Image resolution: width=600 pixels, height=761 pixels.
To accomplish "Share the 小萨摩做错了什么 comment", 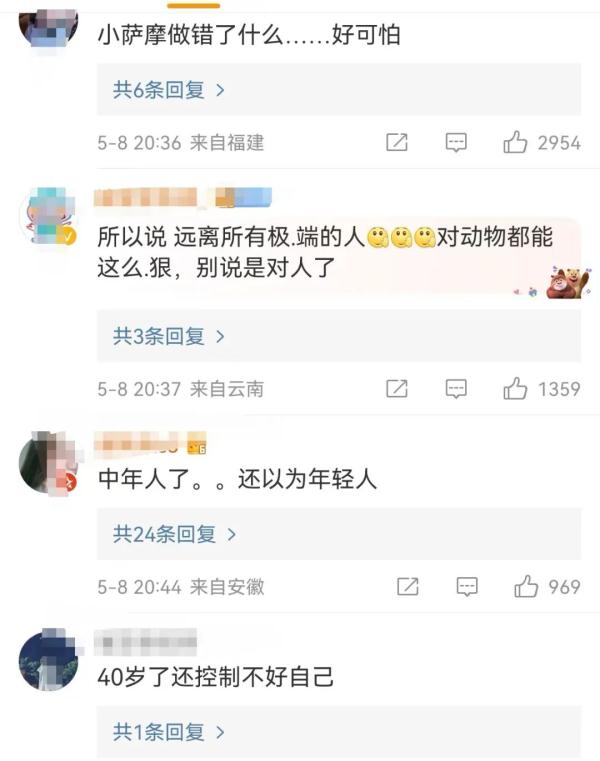I will (x=397, y=143).
